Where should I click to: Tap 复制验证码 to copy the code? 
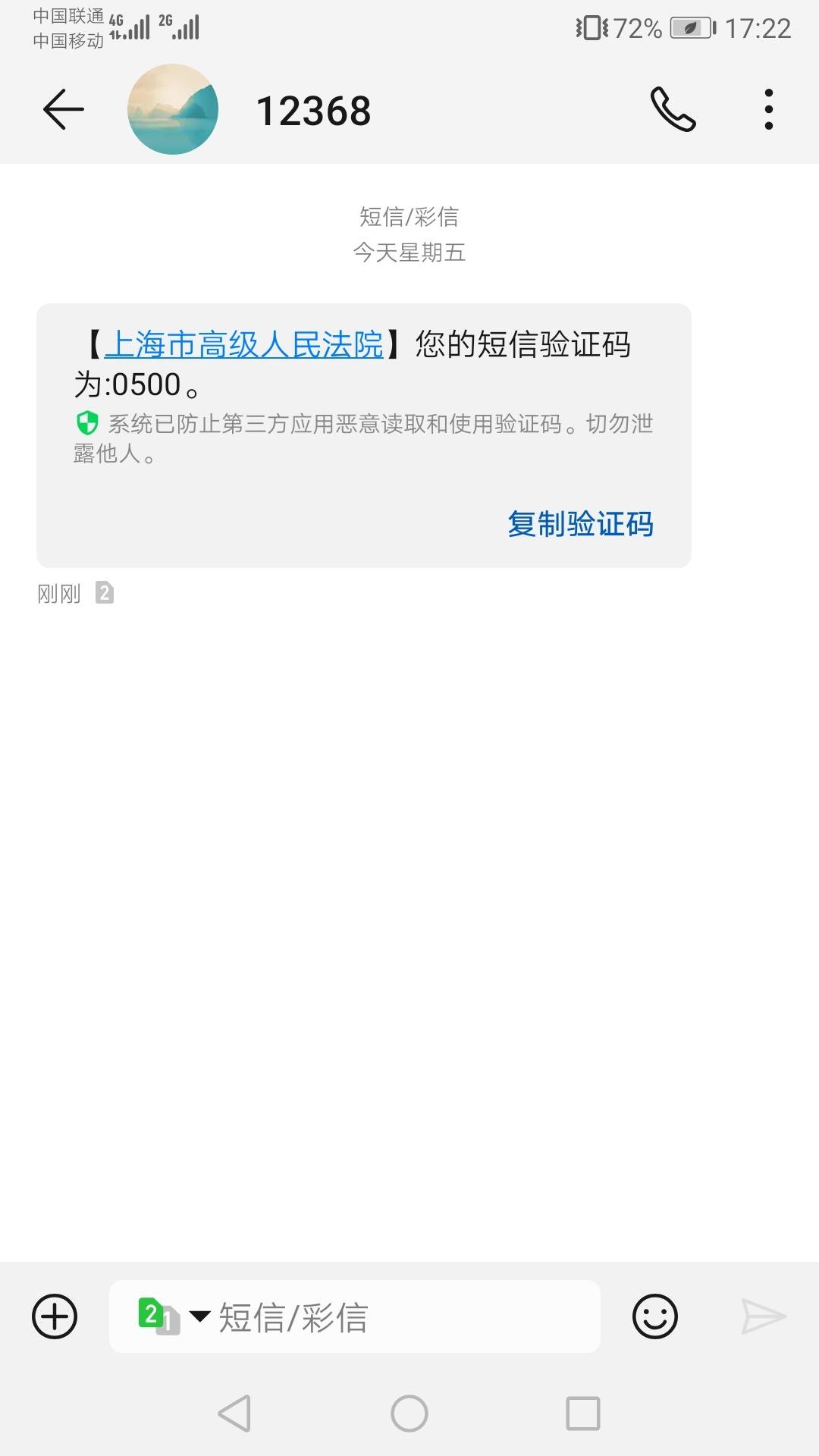click(x=580, y=524)
